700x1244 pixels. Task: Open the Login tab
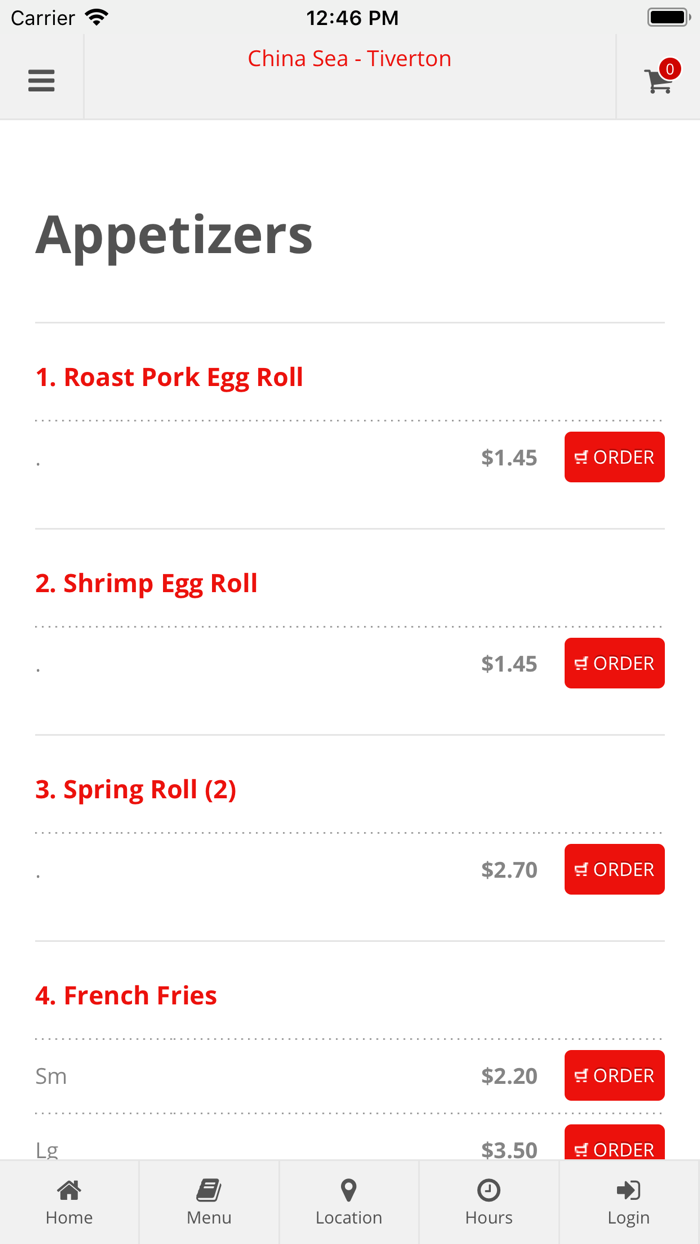tap(629, 1202)
